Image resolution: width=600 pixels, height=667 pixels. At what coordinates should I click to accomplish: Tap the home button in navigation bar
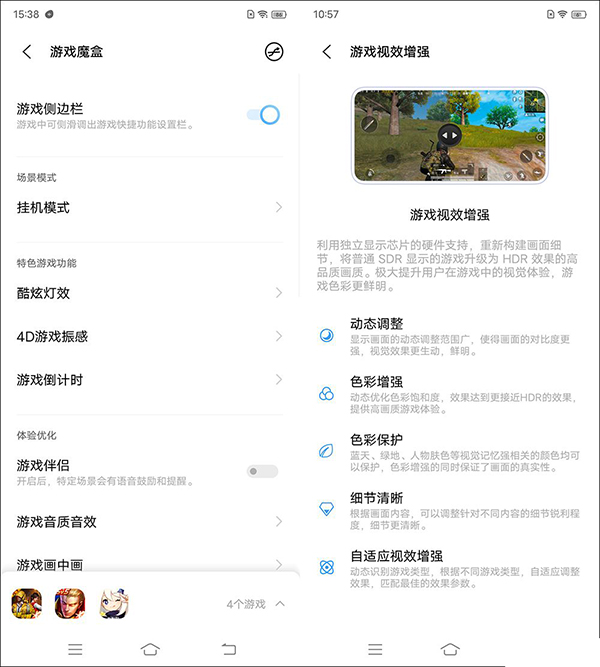pos(150,648)
